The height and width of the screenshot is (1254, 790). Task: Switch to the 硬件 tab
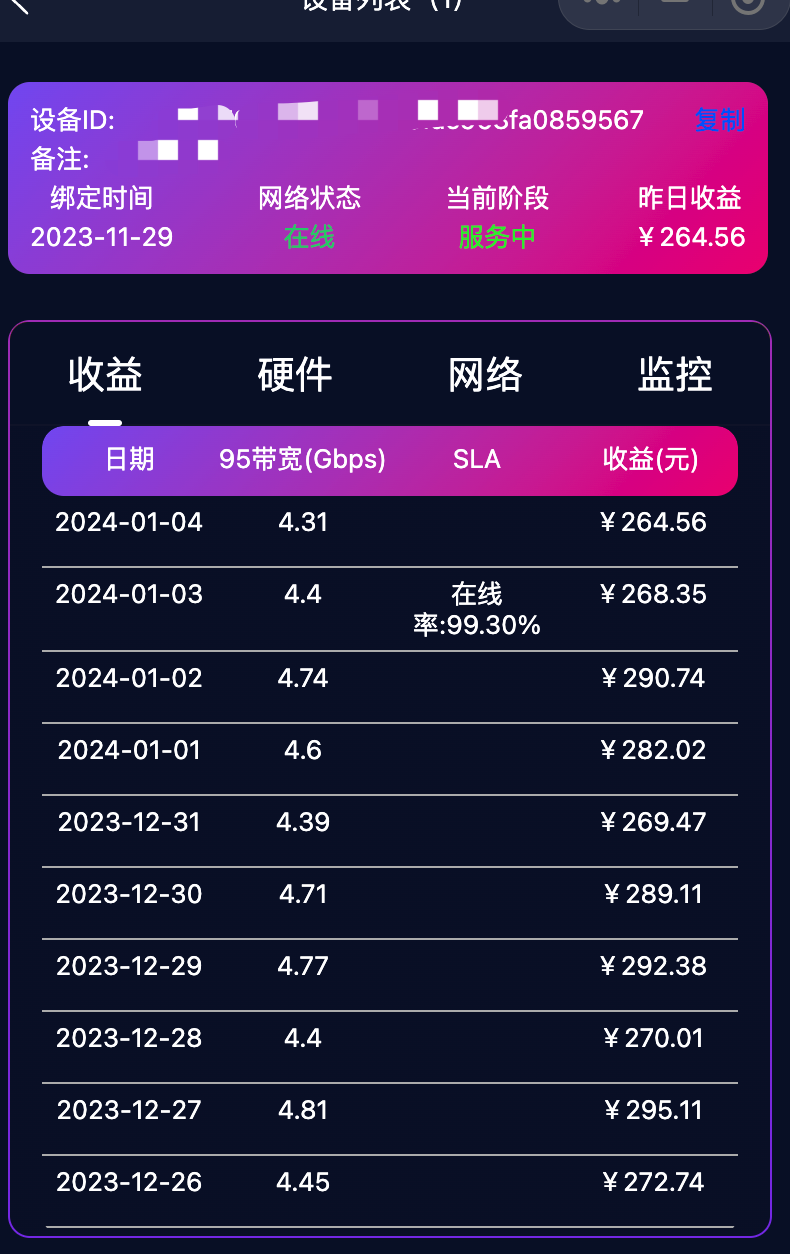(x=294, y=375)
